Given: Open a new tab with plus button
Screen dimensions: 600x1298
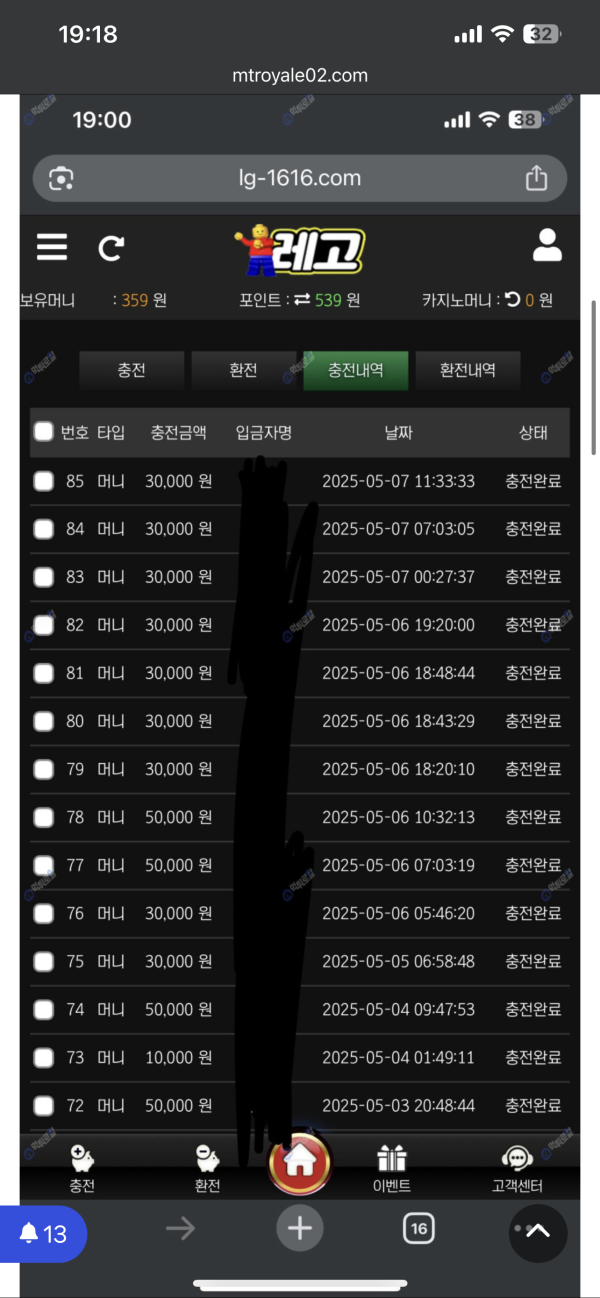Looking at the screenshot, I should point(300,1228).
